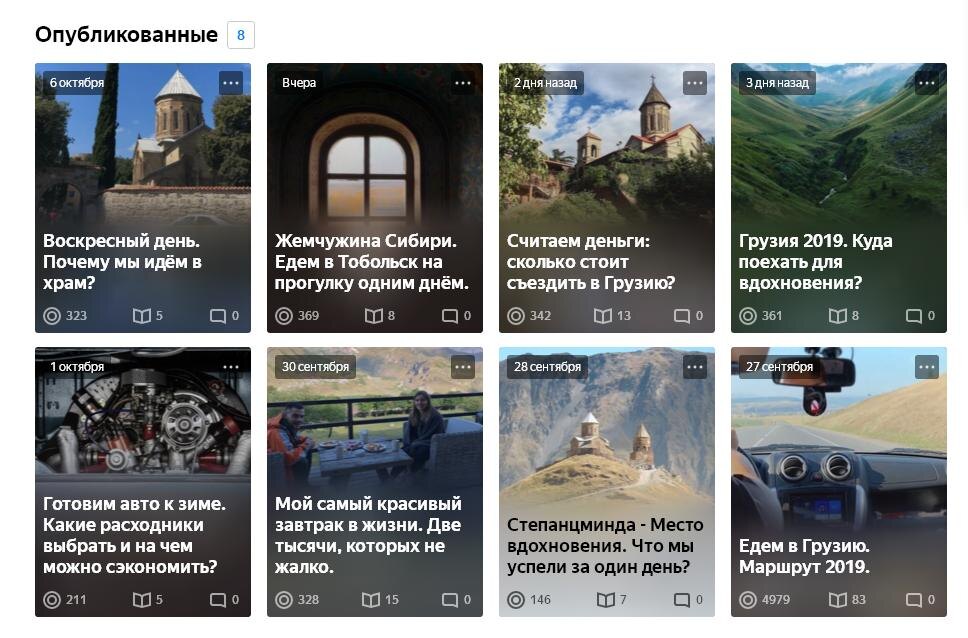
Task: Open the three-dot menu on the "Воскресный день" card
Action: pyautogui.click(x=231, y=83)
